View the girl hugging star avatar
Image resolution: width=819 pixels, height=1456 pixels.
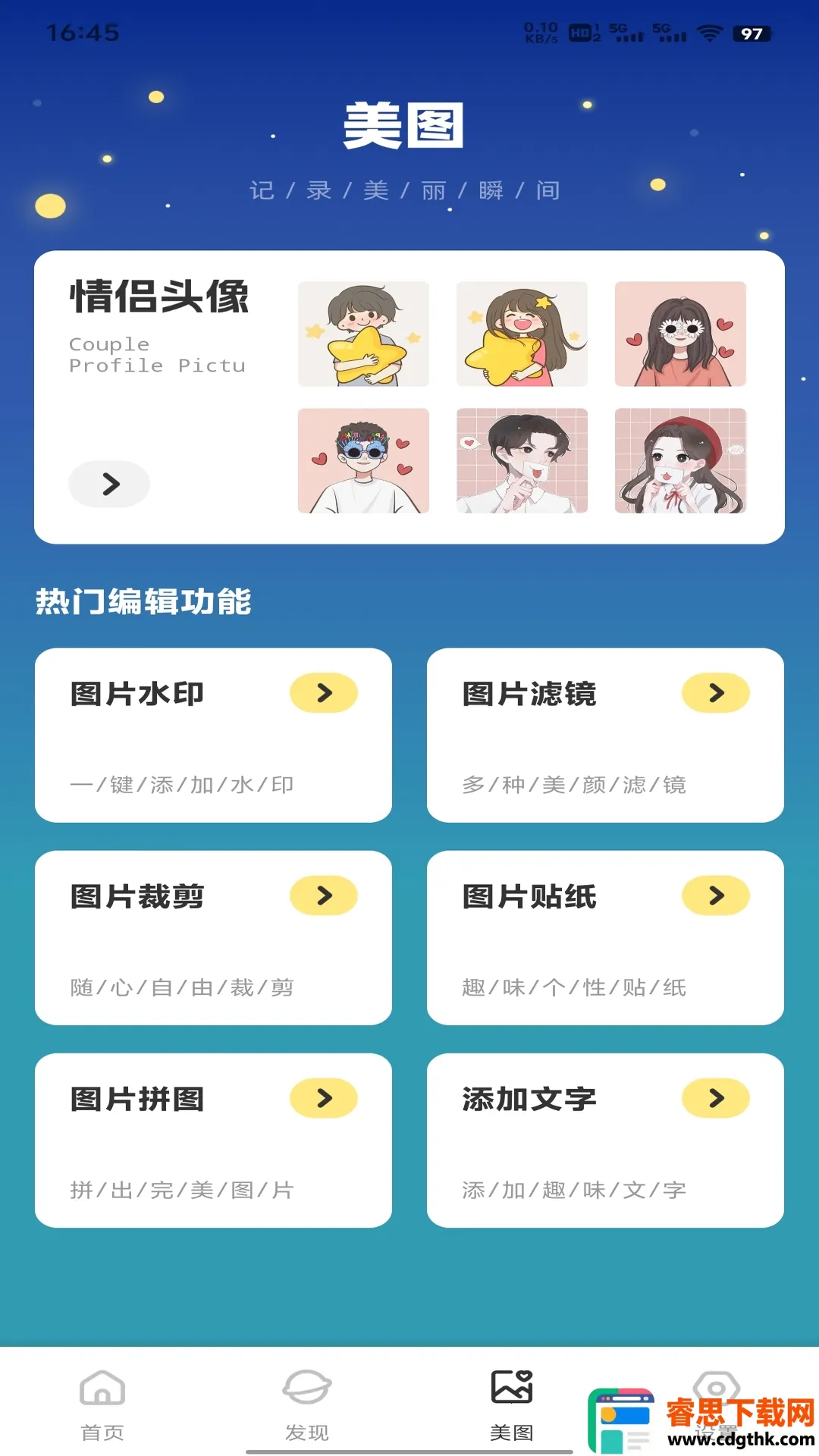[x=522, y=334]
